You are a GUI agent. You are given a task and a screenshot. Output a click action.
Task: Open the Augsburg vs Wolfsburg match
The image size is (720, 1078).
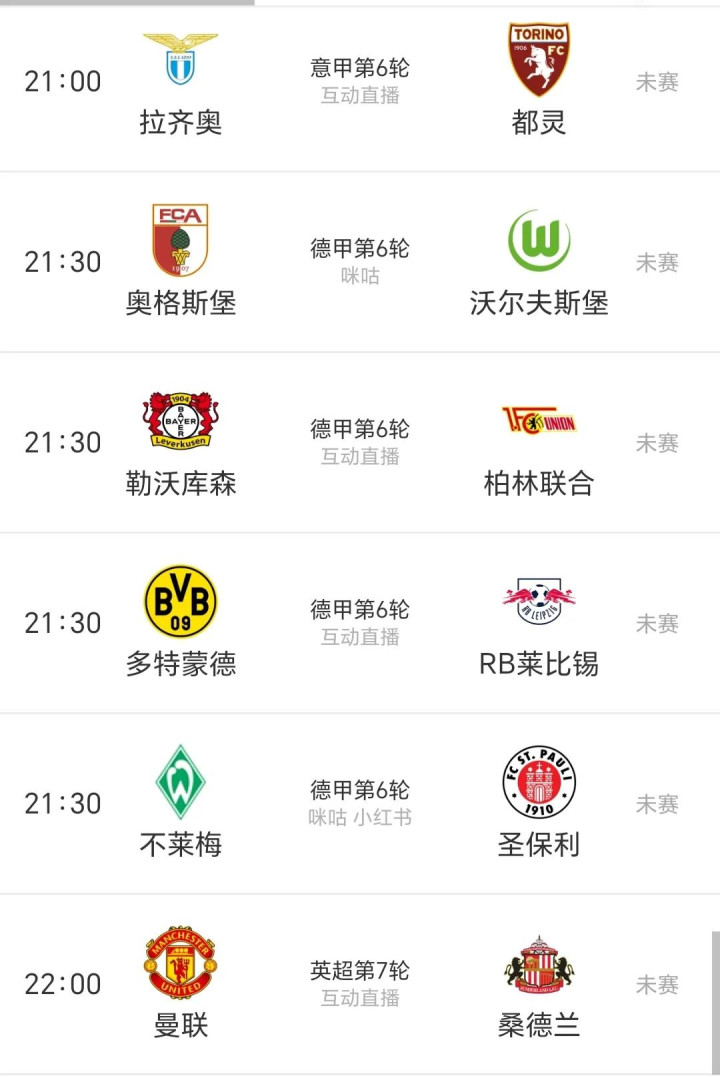pos(360,262)
